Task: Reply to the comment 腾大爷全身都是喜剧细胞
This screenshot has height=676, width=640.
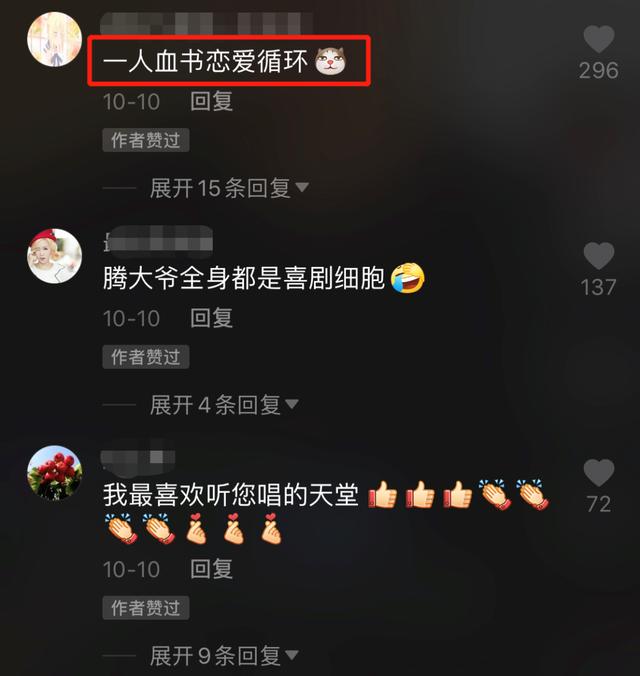Action: point(211,318)
